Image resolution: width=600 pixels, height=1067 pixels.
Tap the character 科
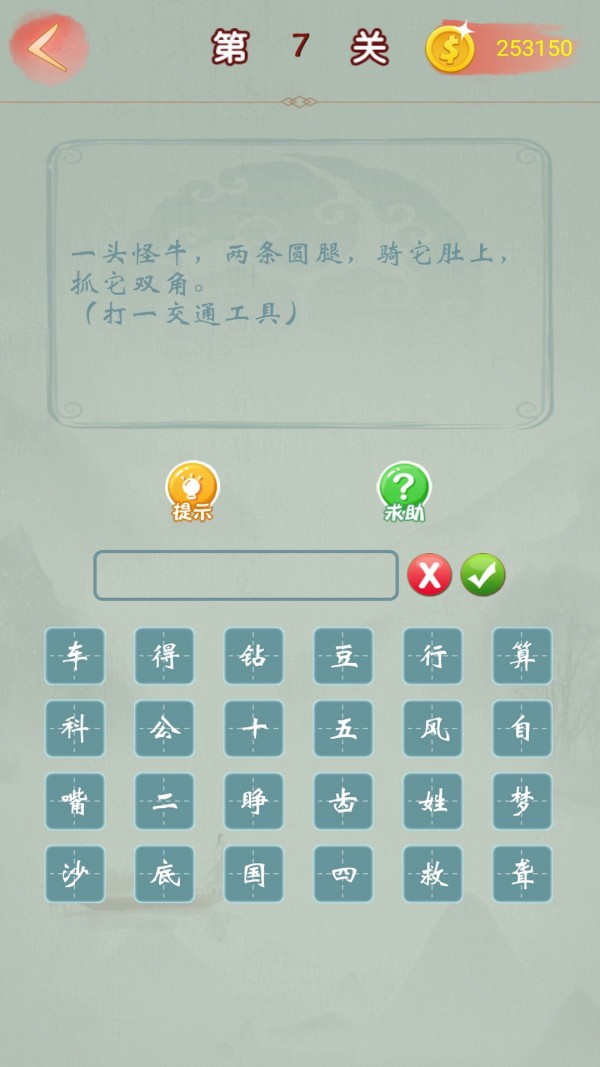[75, 728]
